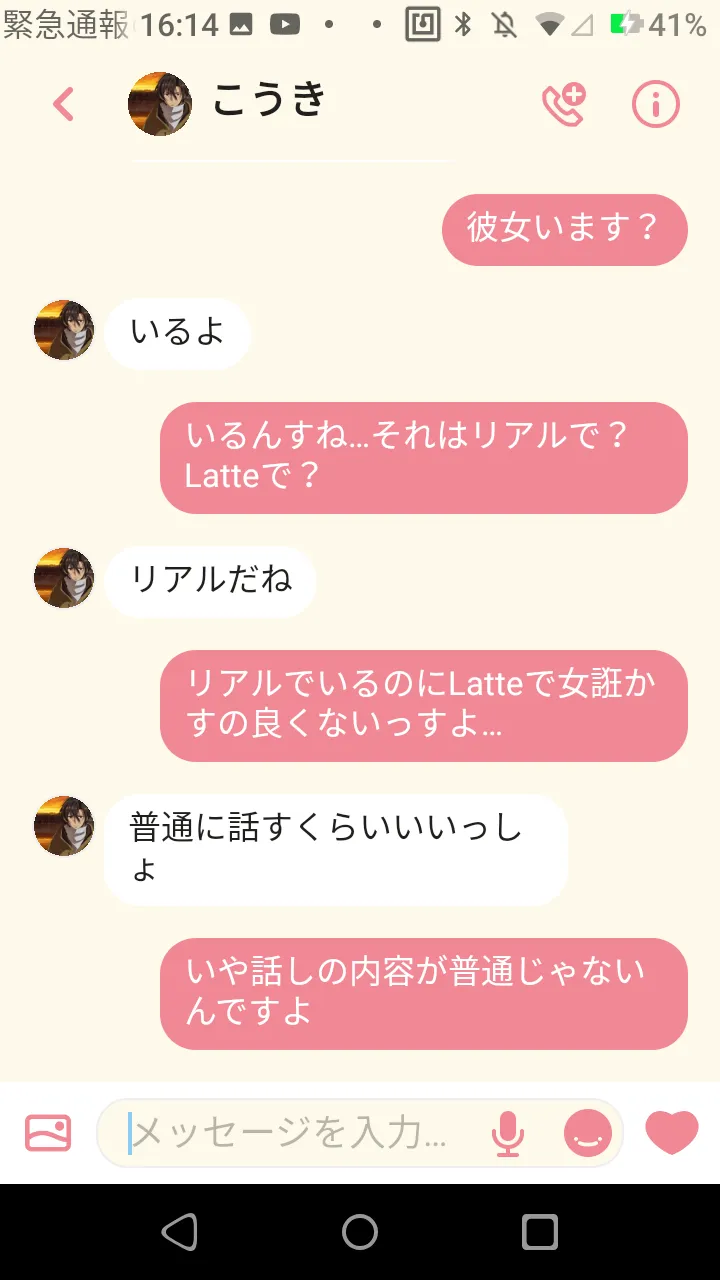Open the chat info icon
The image size is (720, 1280).
[x=656, y=104]
